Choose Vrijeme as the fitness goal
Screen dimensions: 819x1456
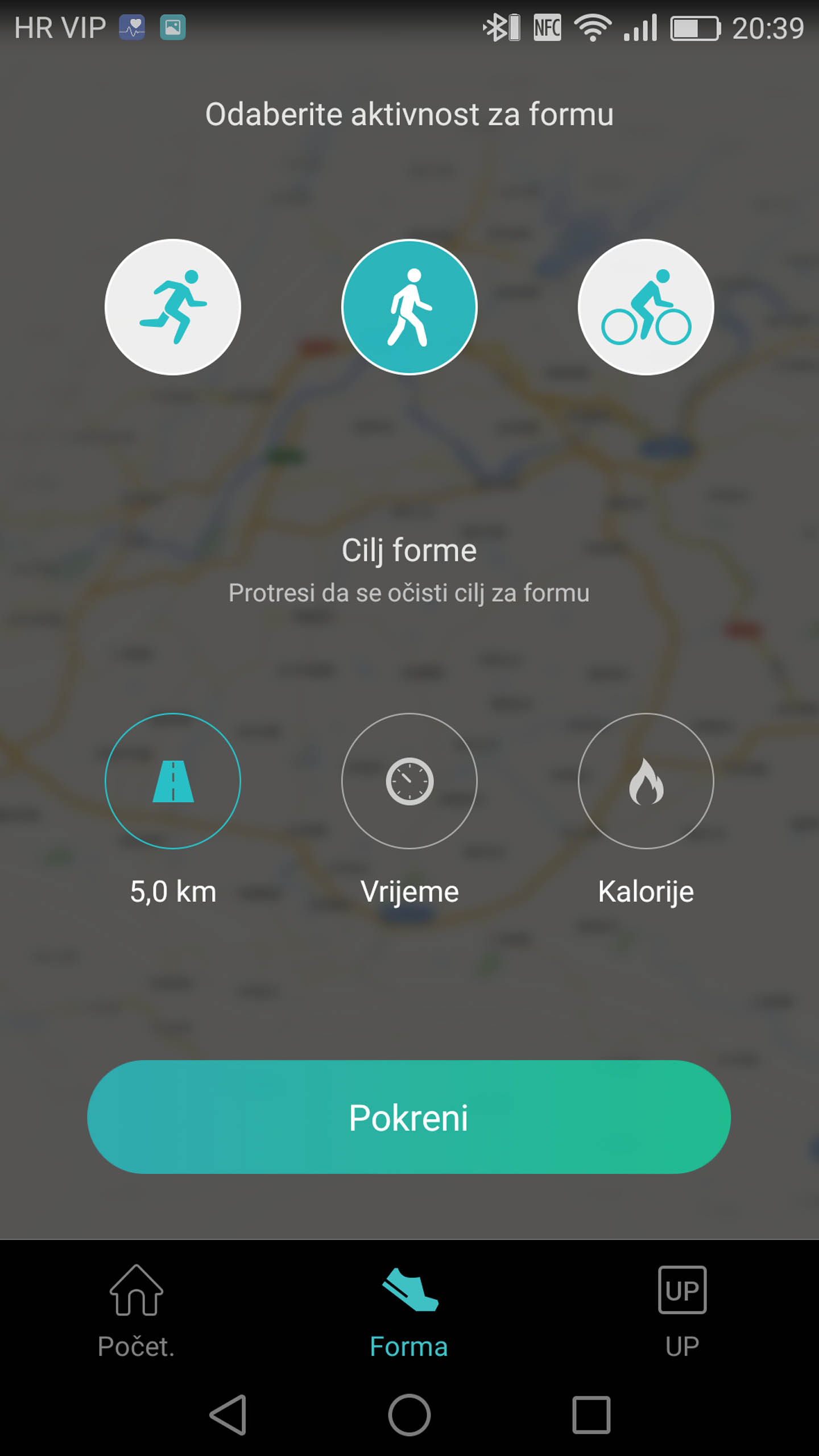[409, 781]
